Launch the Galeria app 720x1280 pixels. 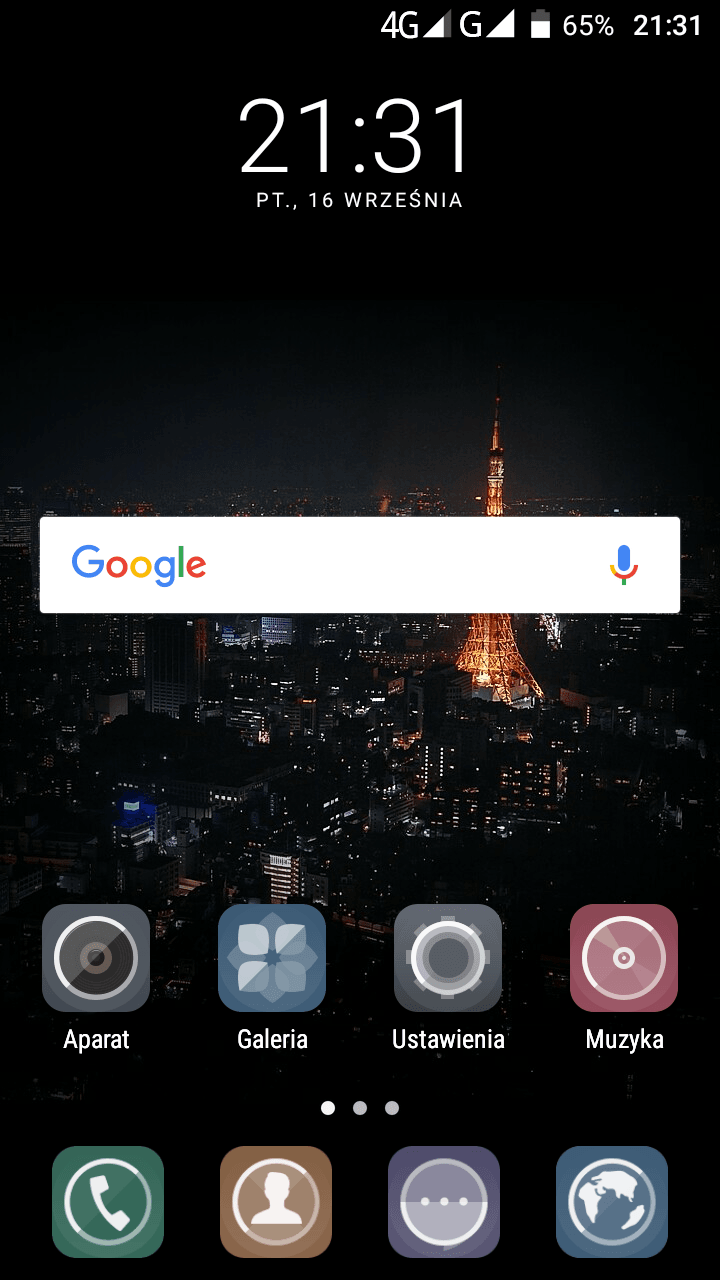pyautogui.click(x=272, y=958)
